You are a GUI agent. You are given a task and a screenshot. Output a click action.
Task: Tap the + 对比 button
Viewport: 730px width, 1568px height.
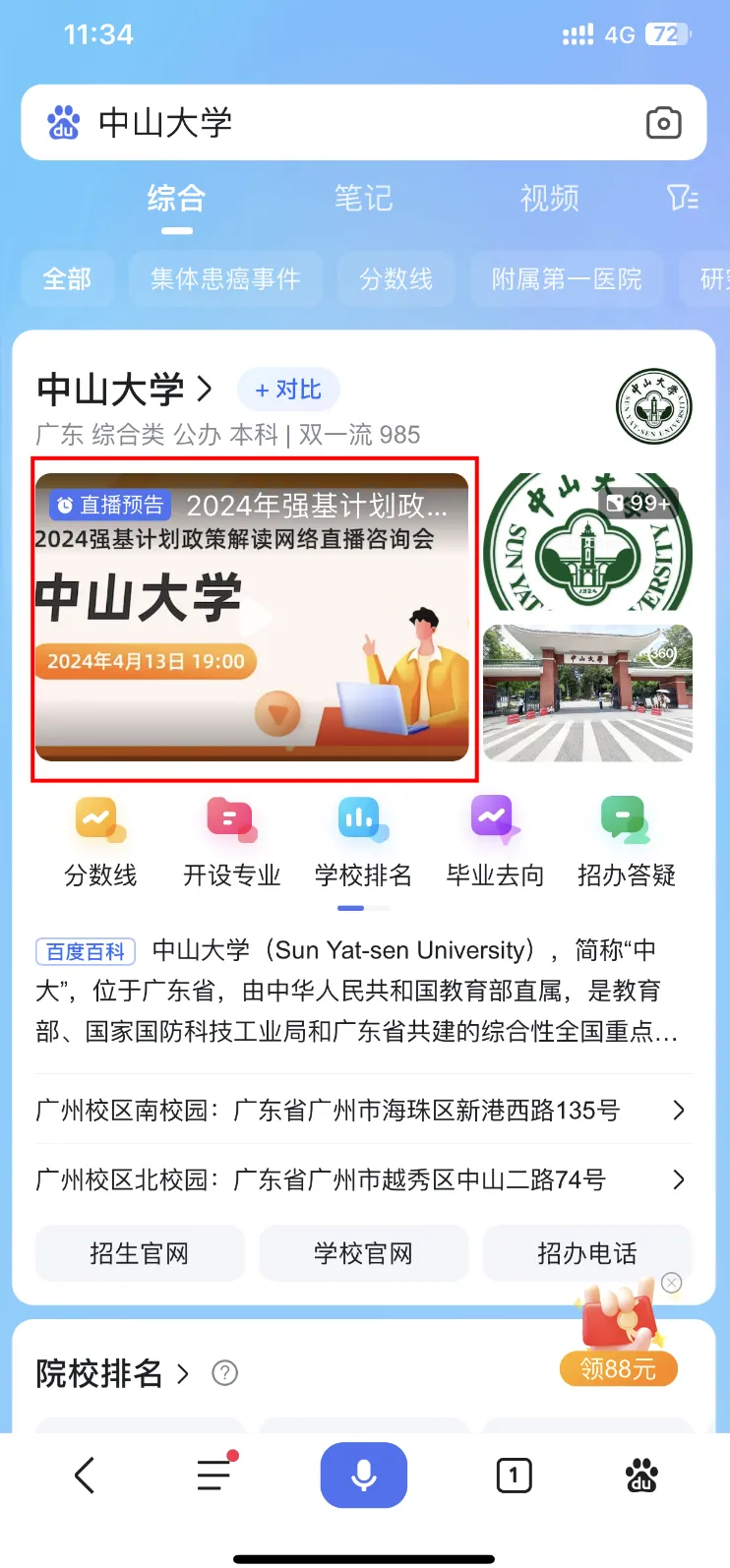(x=288, y=390)
